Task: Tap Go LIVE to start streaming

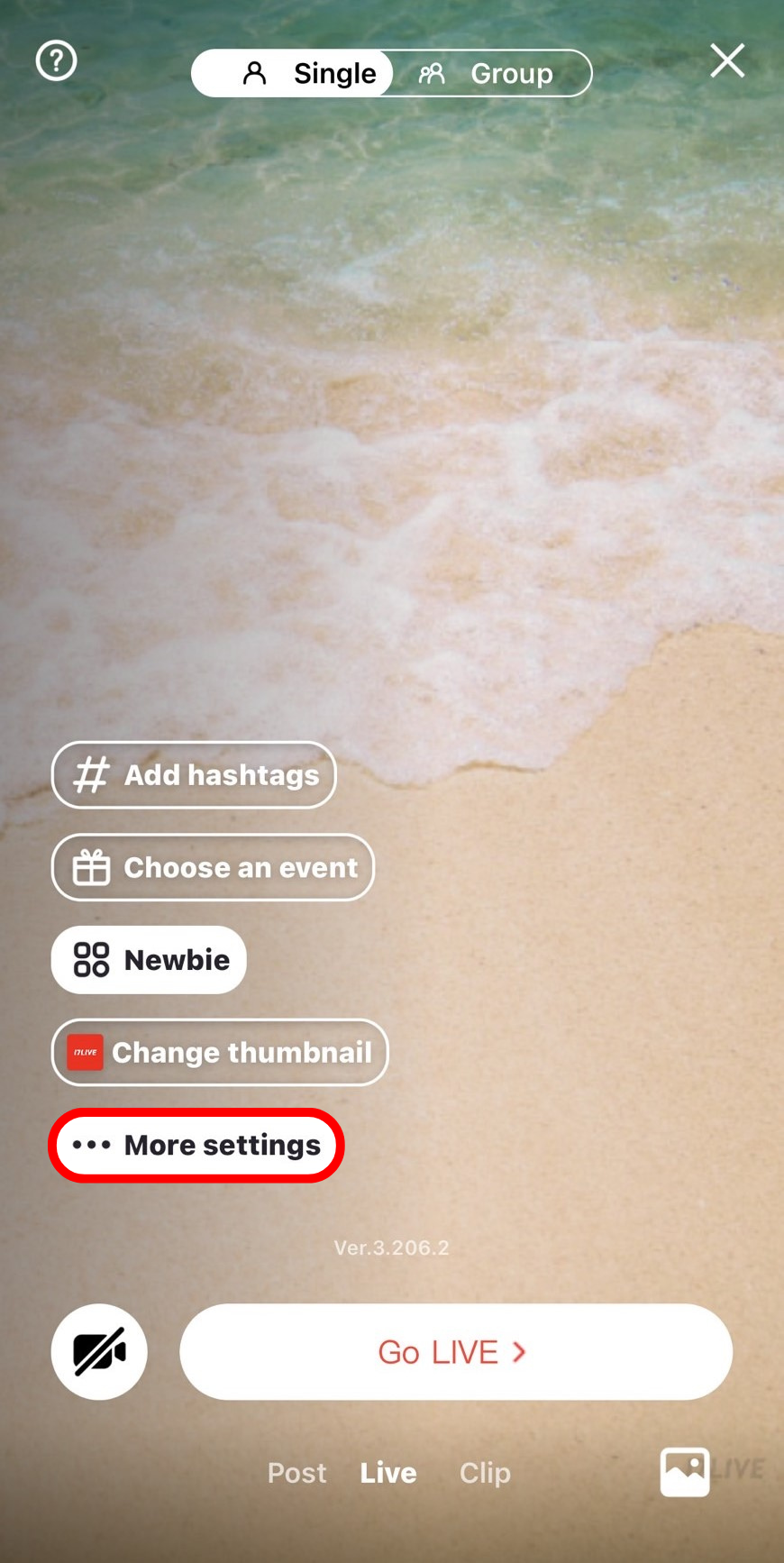Action: [x=456, y=1351]
